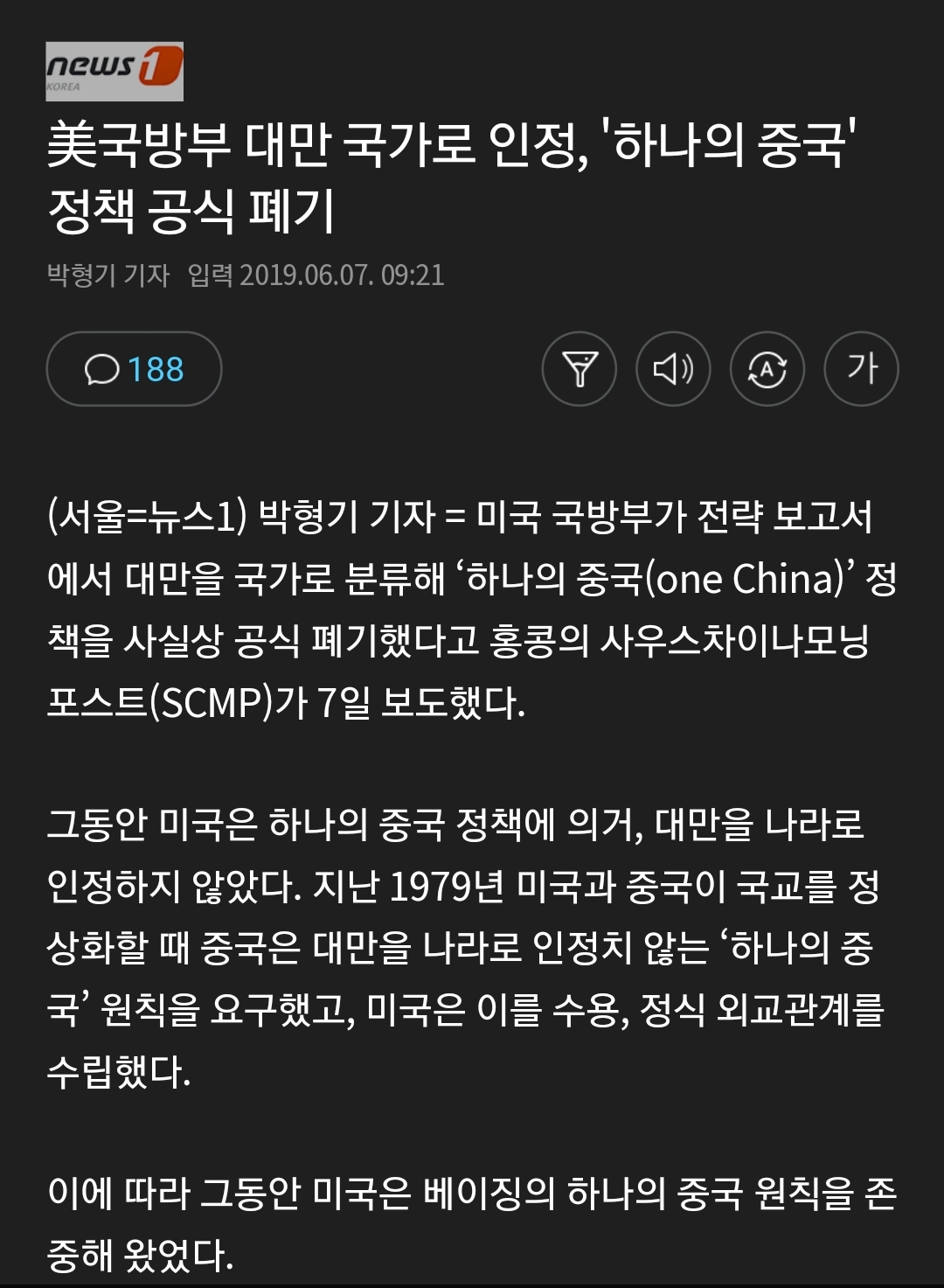This screenshot has width=944, height=1288.
Task: Change font size with the 가 button
Action: pyautogui.click(x=862, y=369)
